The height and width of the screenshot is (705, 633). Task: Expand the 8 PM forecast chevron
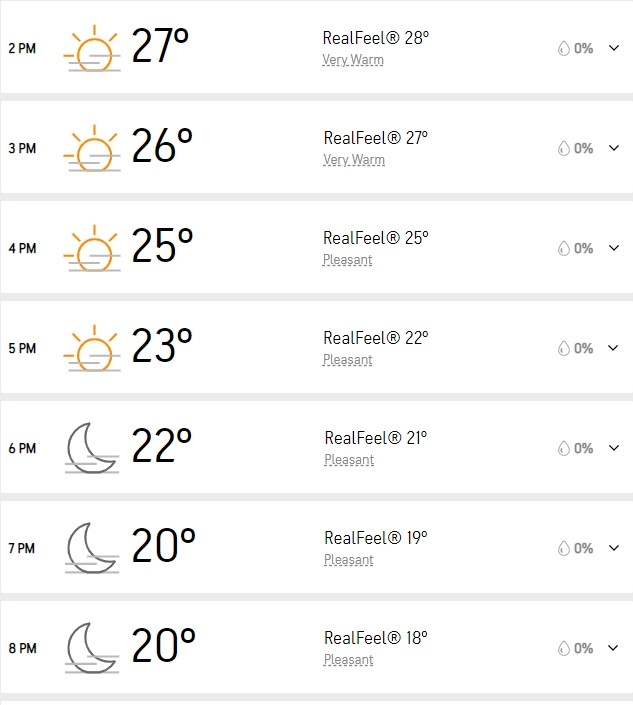coord(614,648)
